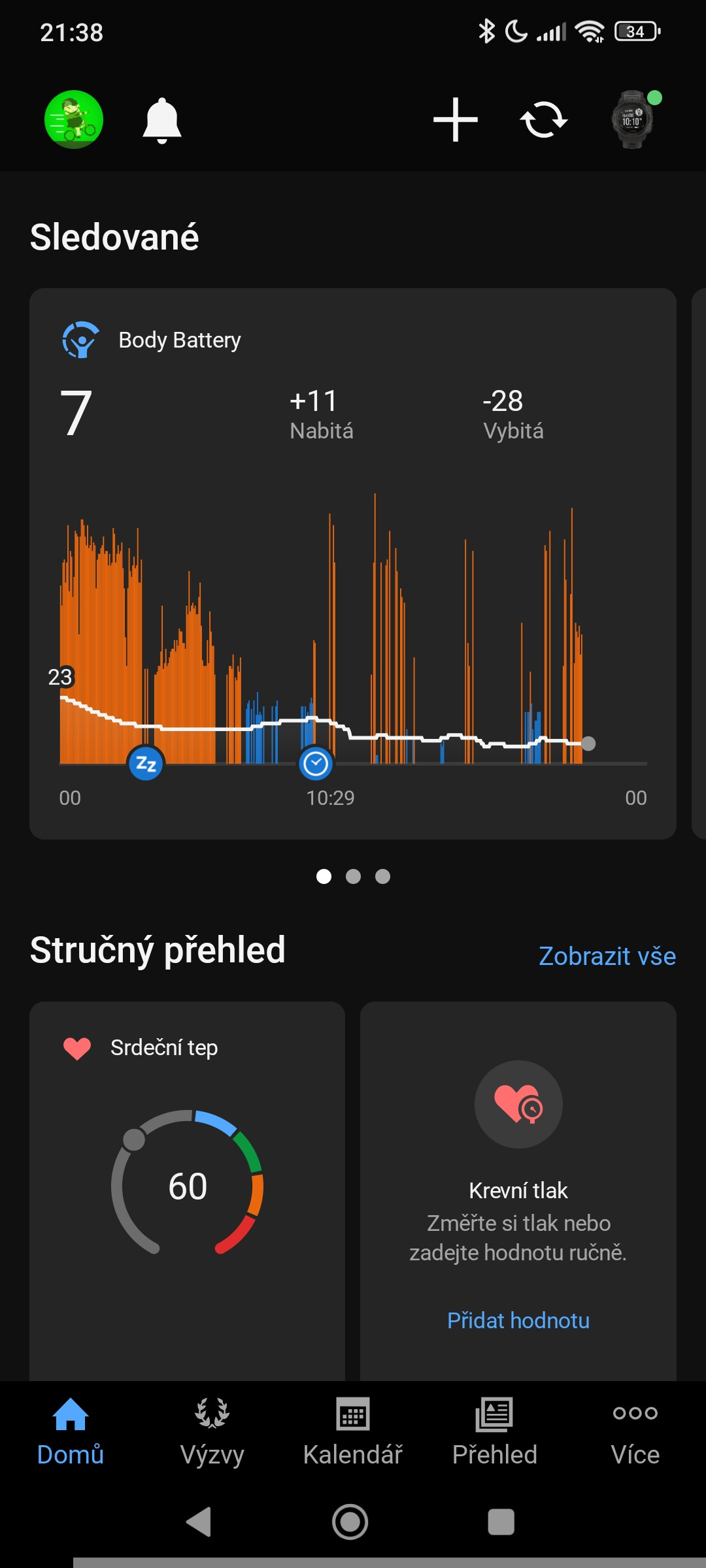Tap Zobrazit vše link
706x1568 pixels.
pos(607,956)
